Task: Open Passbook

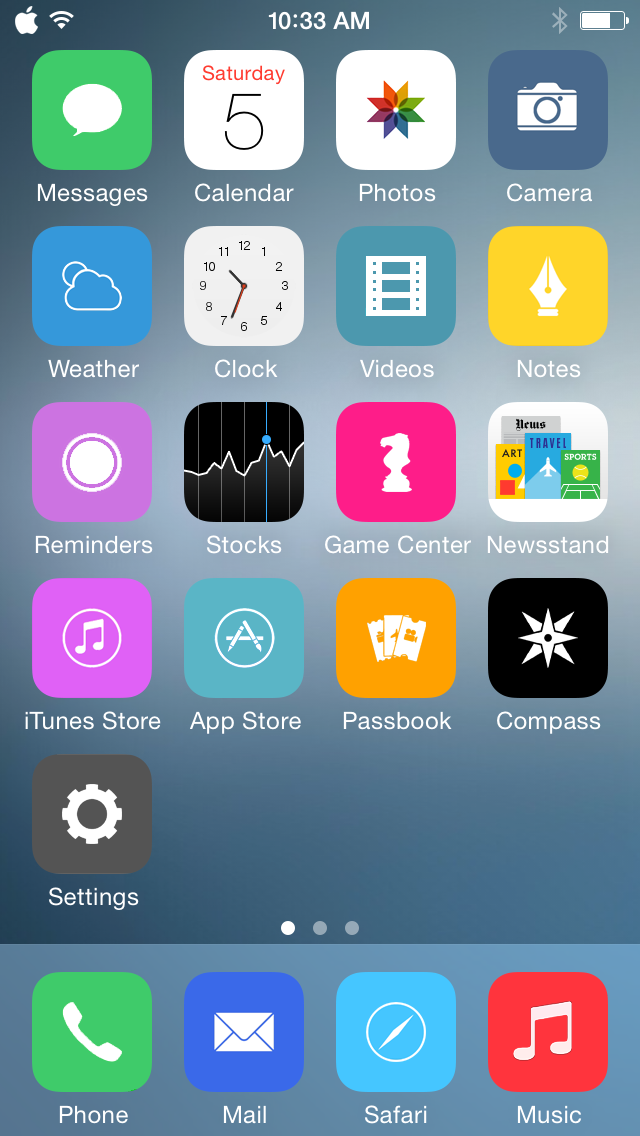Action: point(396,638)
